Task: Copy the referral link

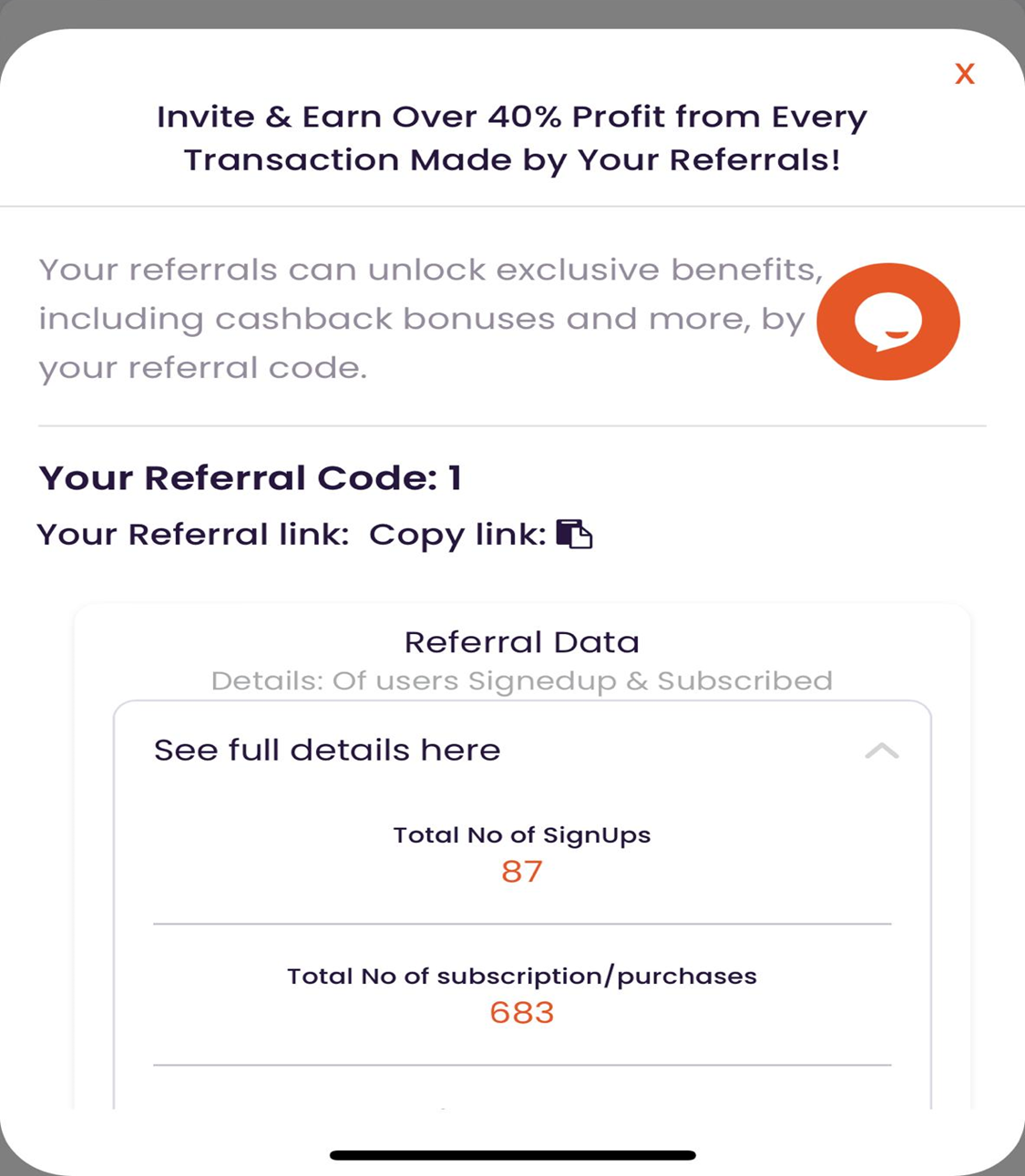Action: pyautogui.click(x=574, y=534)
